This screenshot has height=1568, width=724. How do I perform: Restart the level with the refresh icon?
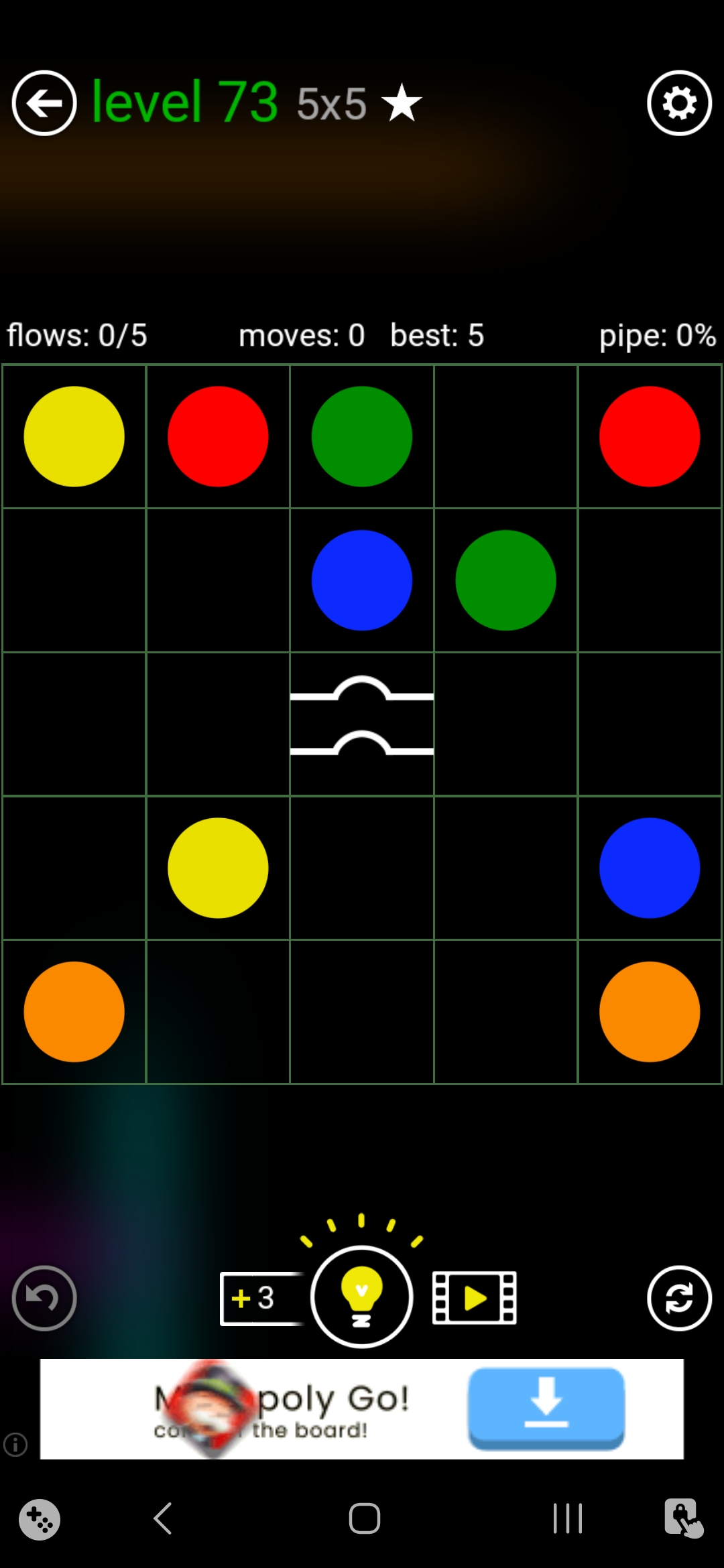pyautogui.click(x=679, y=1298)
